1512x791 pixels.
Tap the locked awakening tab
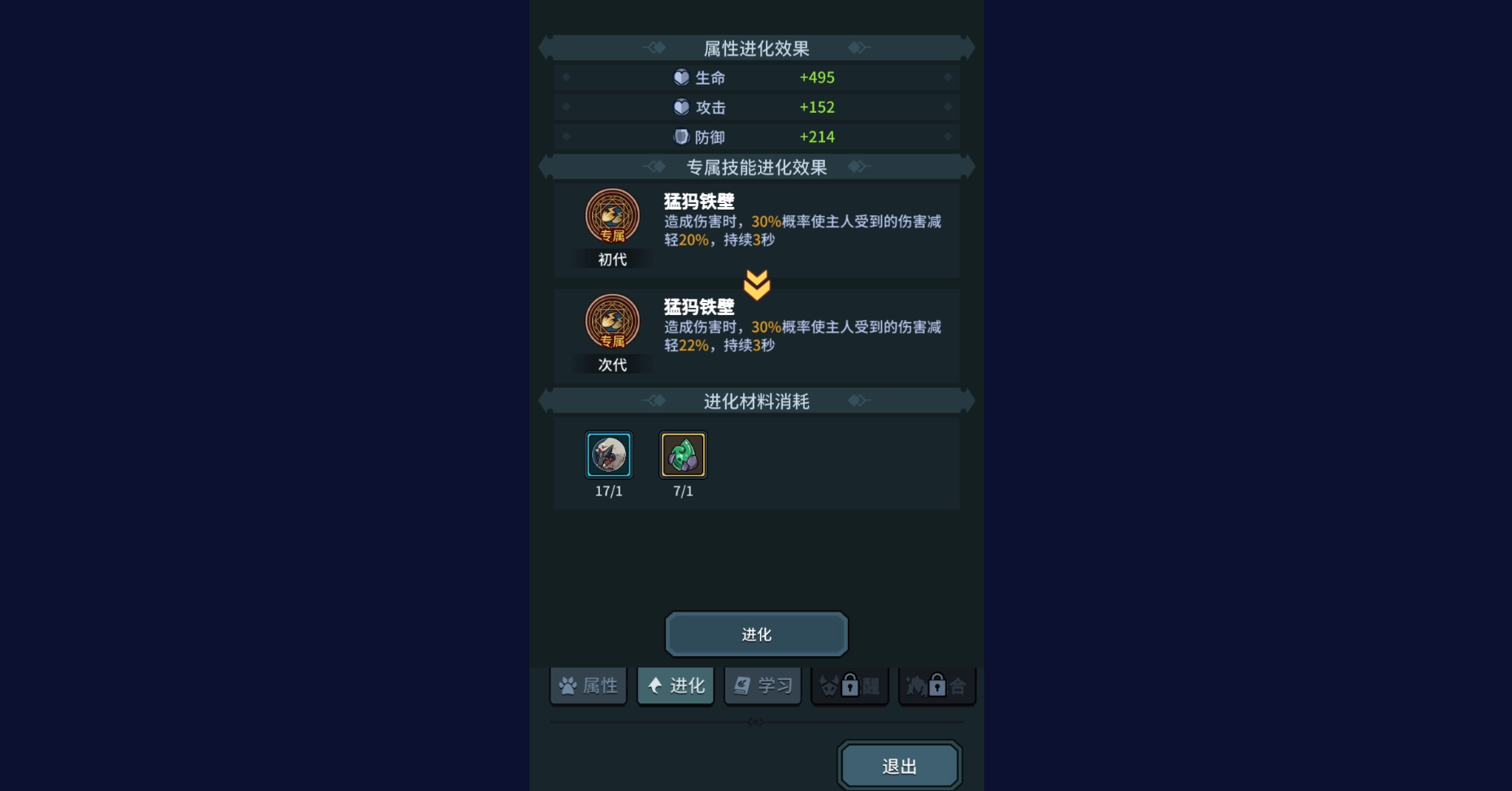[849, 686]
